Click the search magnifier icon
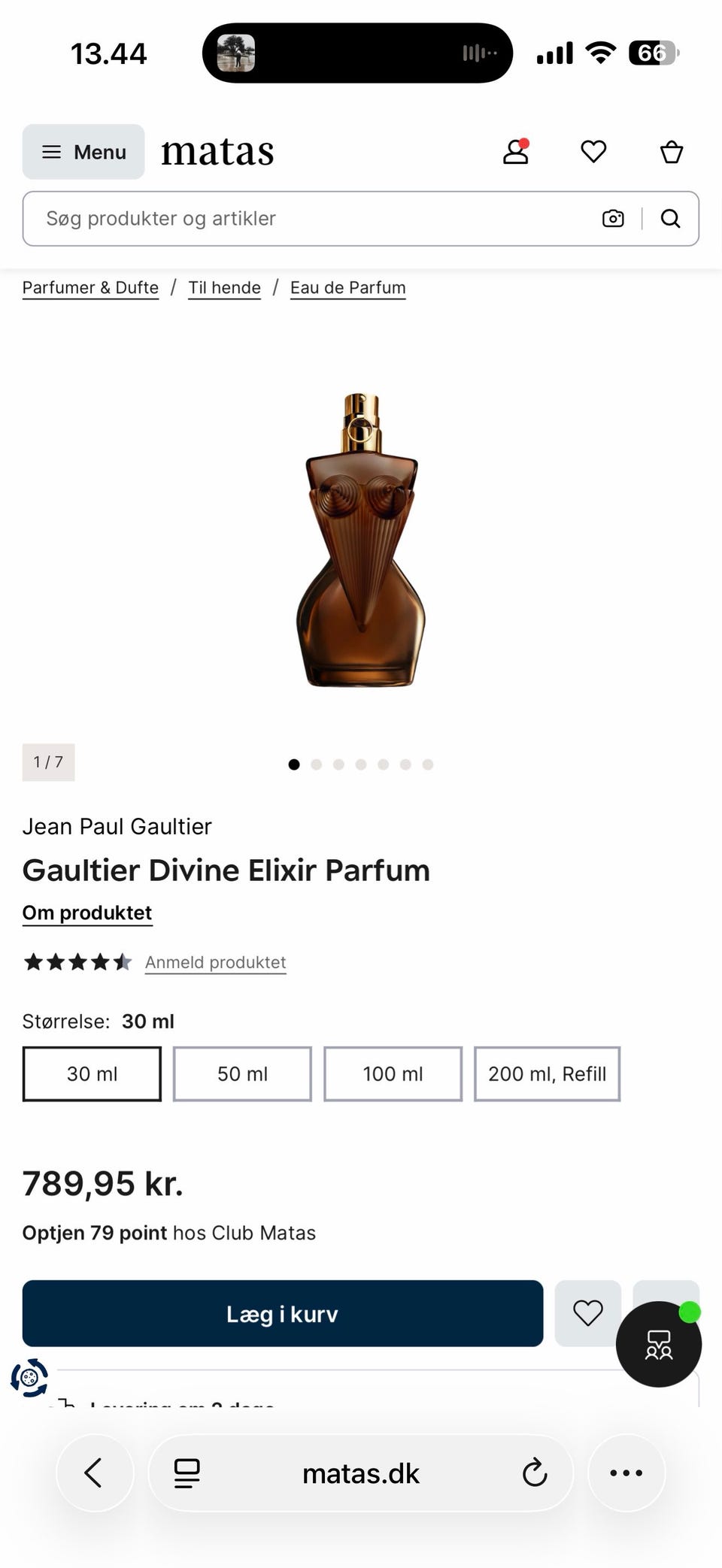 click(670, 219)
